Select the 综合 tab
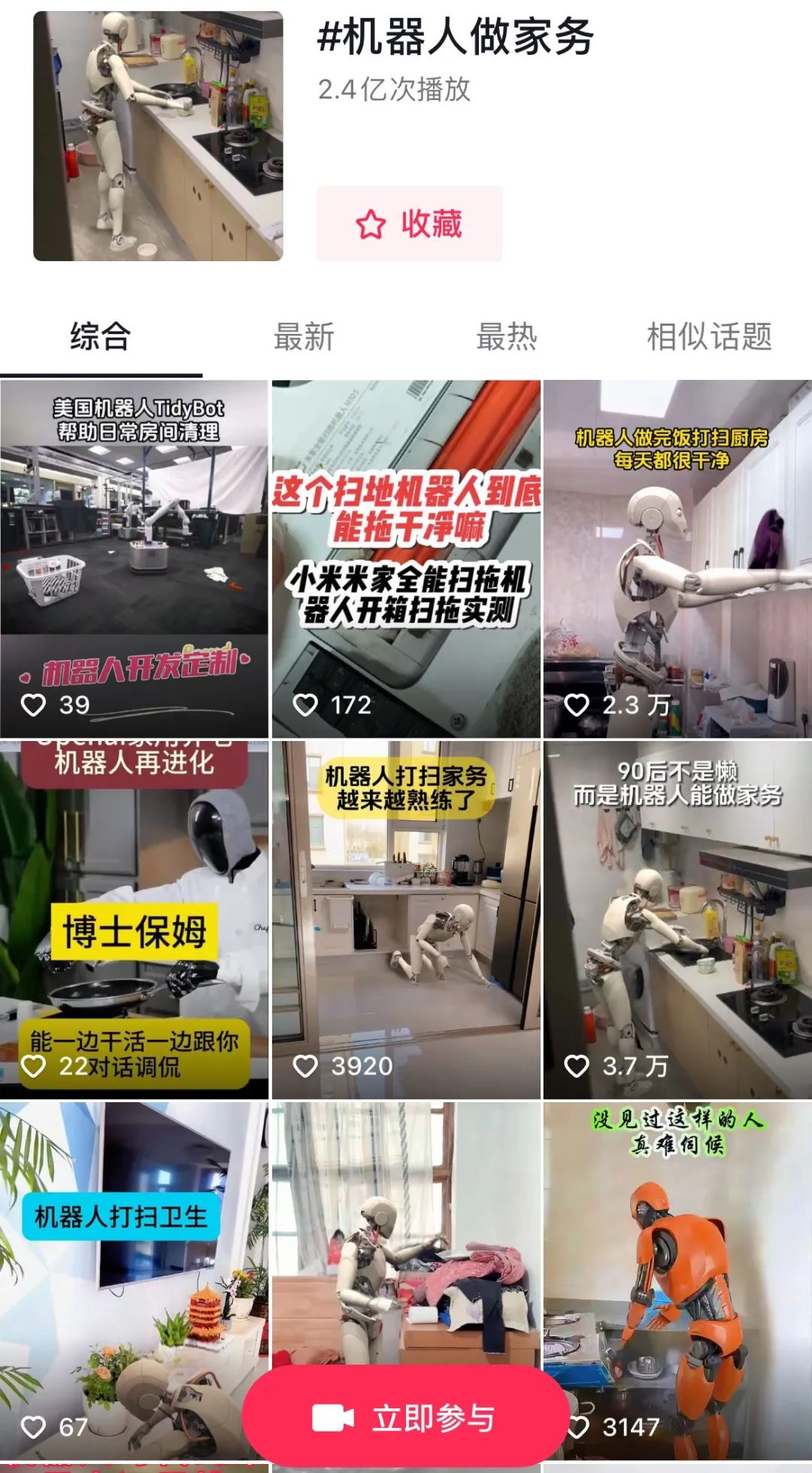This screenshot has width=812, height=1473. 101,336
